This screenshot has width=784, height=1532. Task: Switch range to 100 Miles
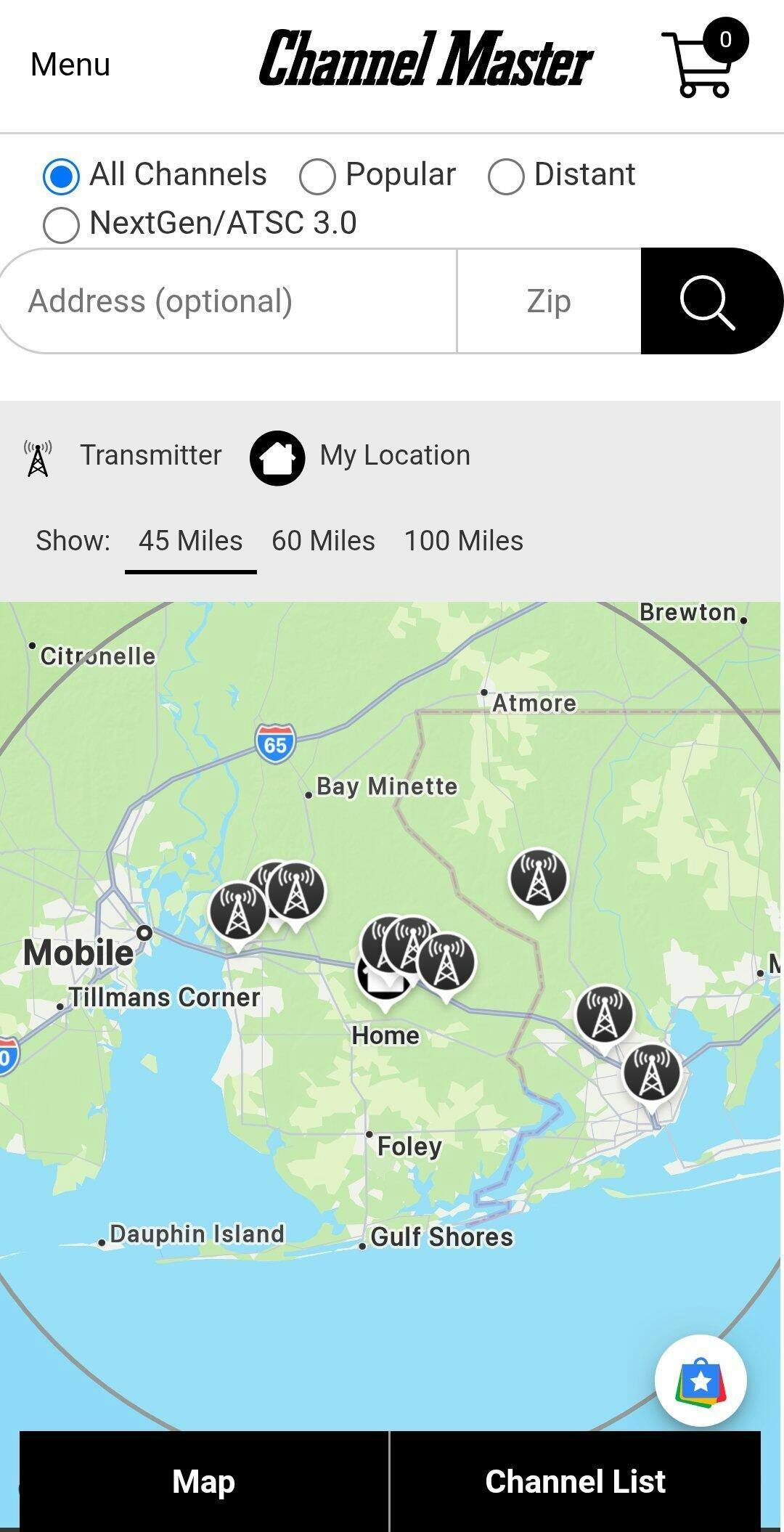(464, 541)
